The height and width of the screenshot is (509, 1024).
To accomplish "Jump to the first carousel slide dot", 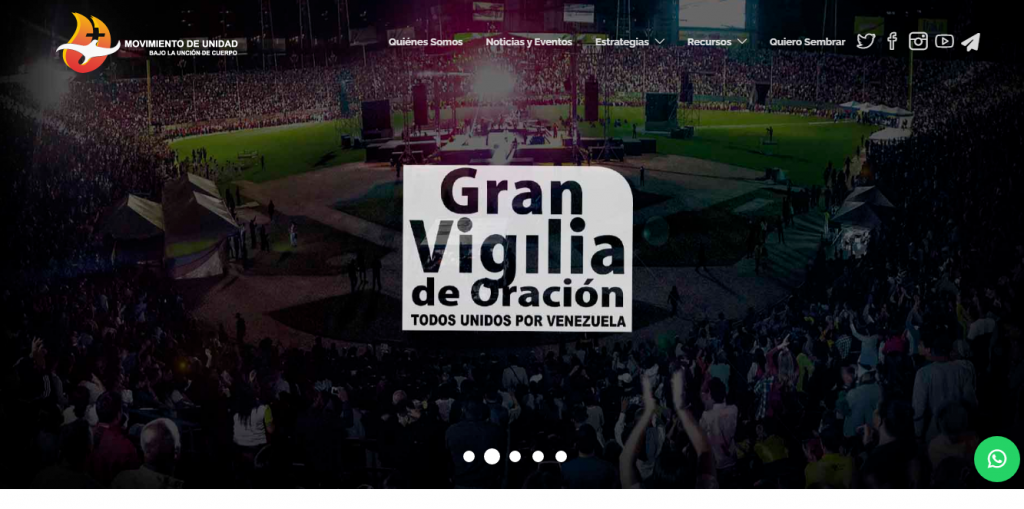I will (469, 457).
